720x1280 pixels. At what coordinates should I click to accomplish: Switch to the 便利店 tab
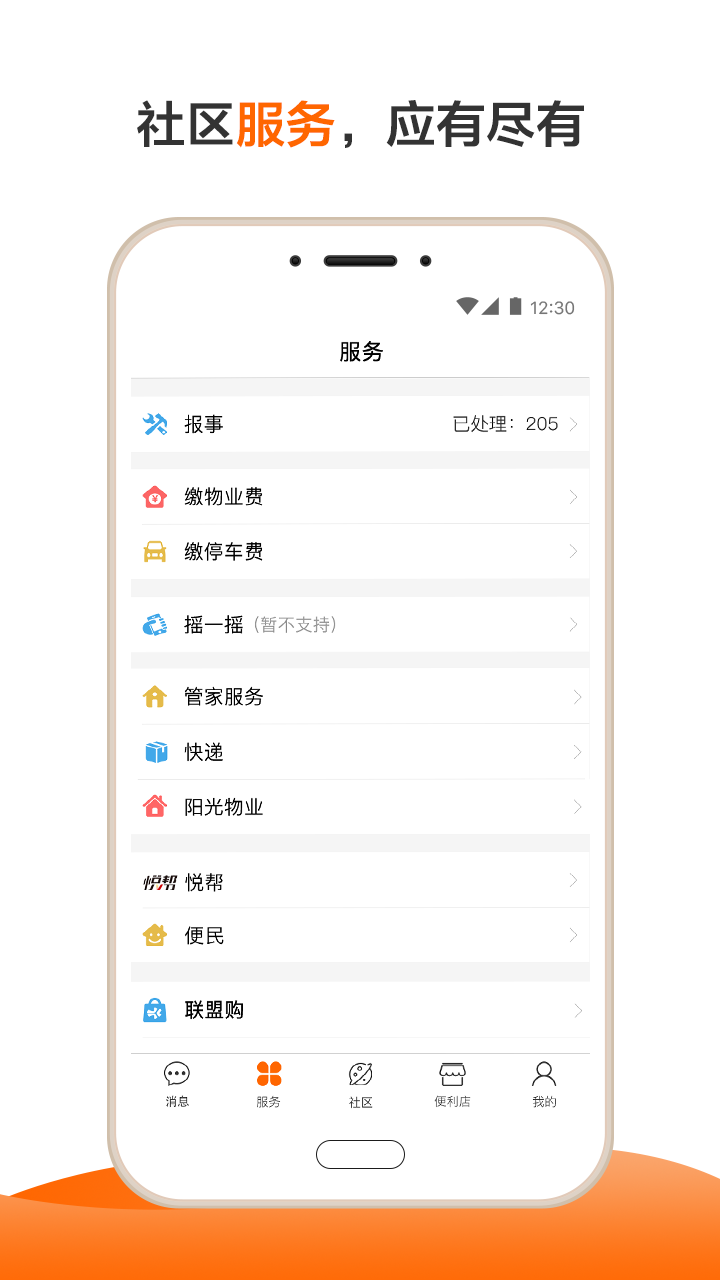click(x=452, y=1085)
